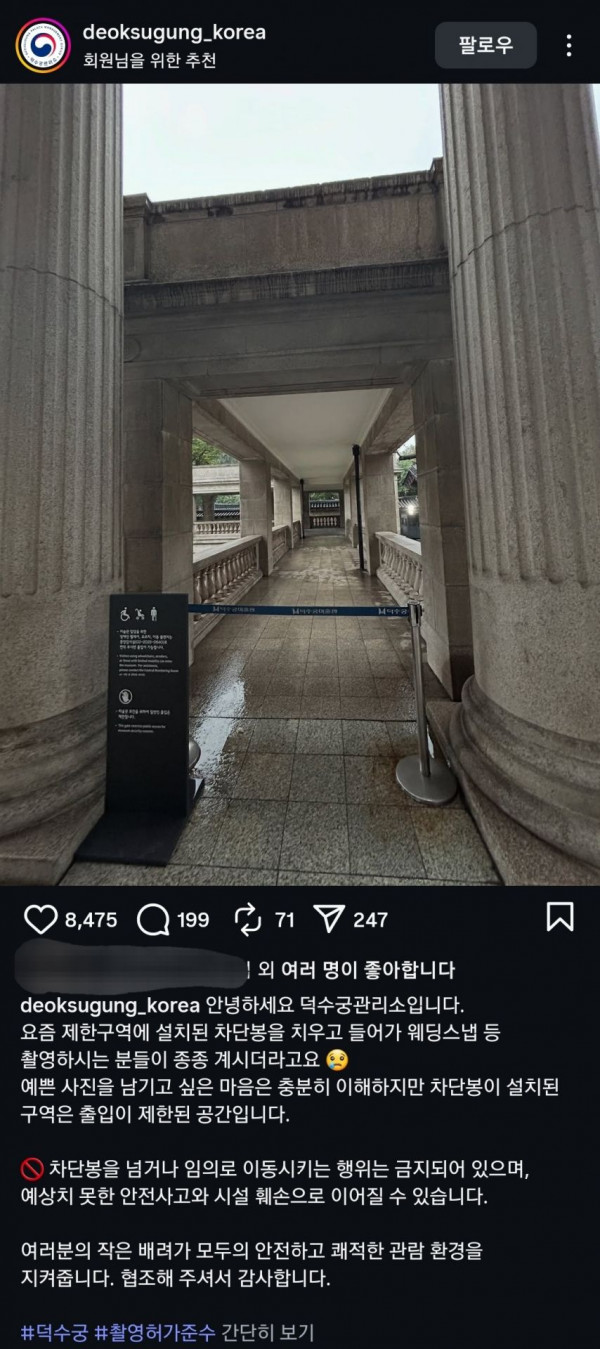This screenshot has width=600, height=1349.
Task: Bookmark this post
Action: [560, 918]
